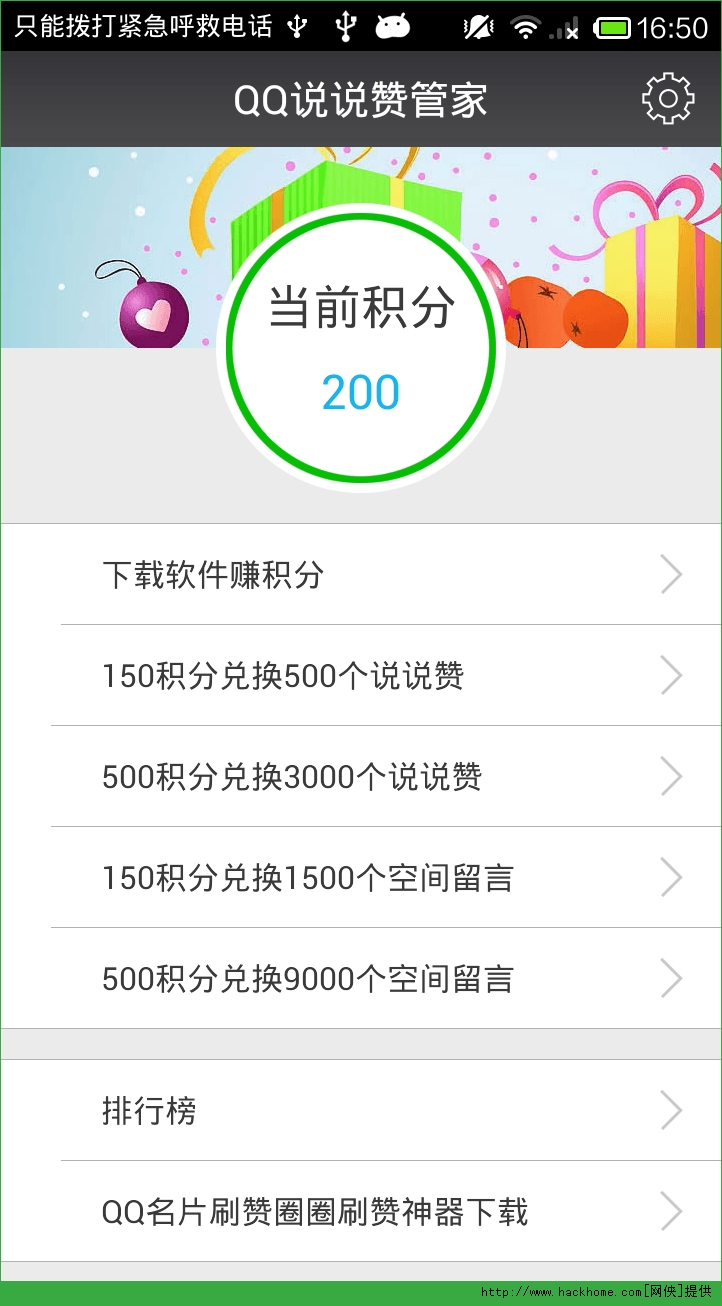Tap 500积分兑换9000个空间留言 row

(x=360, y=978)
